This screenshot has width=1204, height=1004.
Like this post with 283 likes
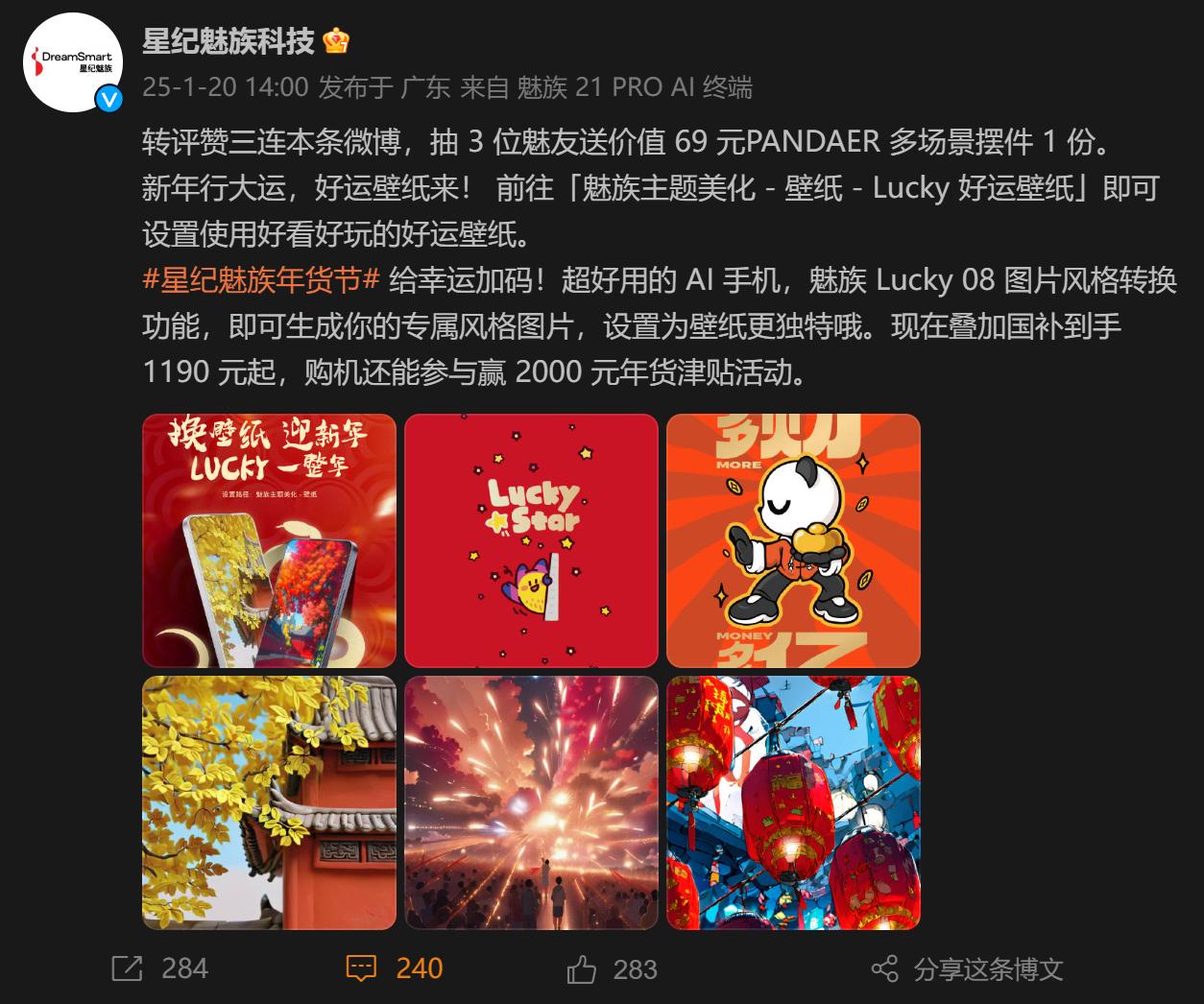pos(612,969)
